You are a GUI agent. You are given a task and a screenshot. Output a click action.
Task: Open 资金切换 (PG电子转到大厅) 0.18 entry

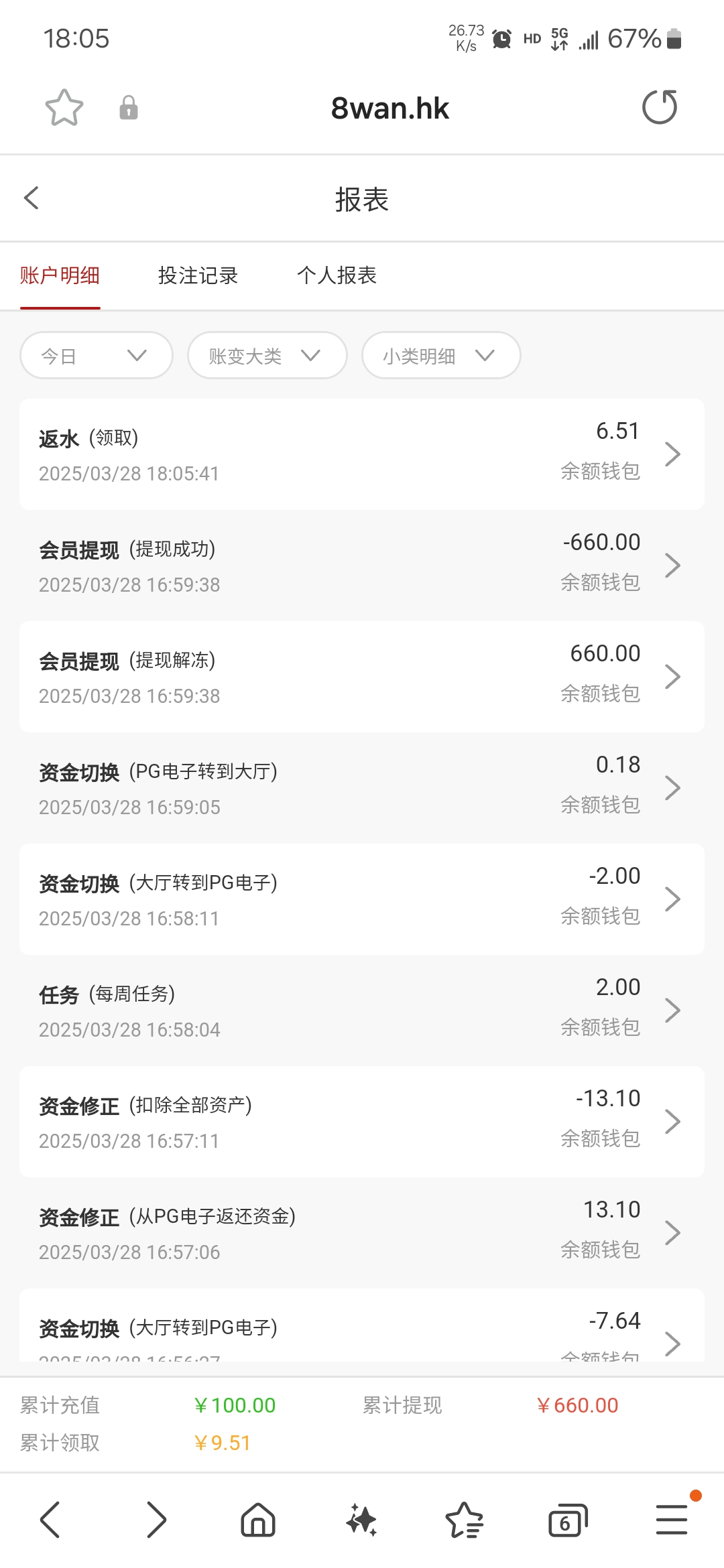pos(362,788)
